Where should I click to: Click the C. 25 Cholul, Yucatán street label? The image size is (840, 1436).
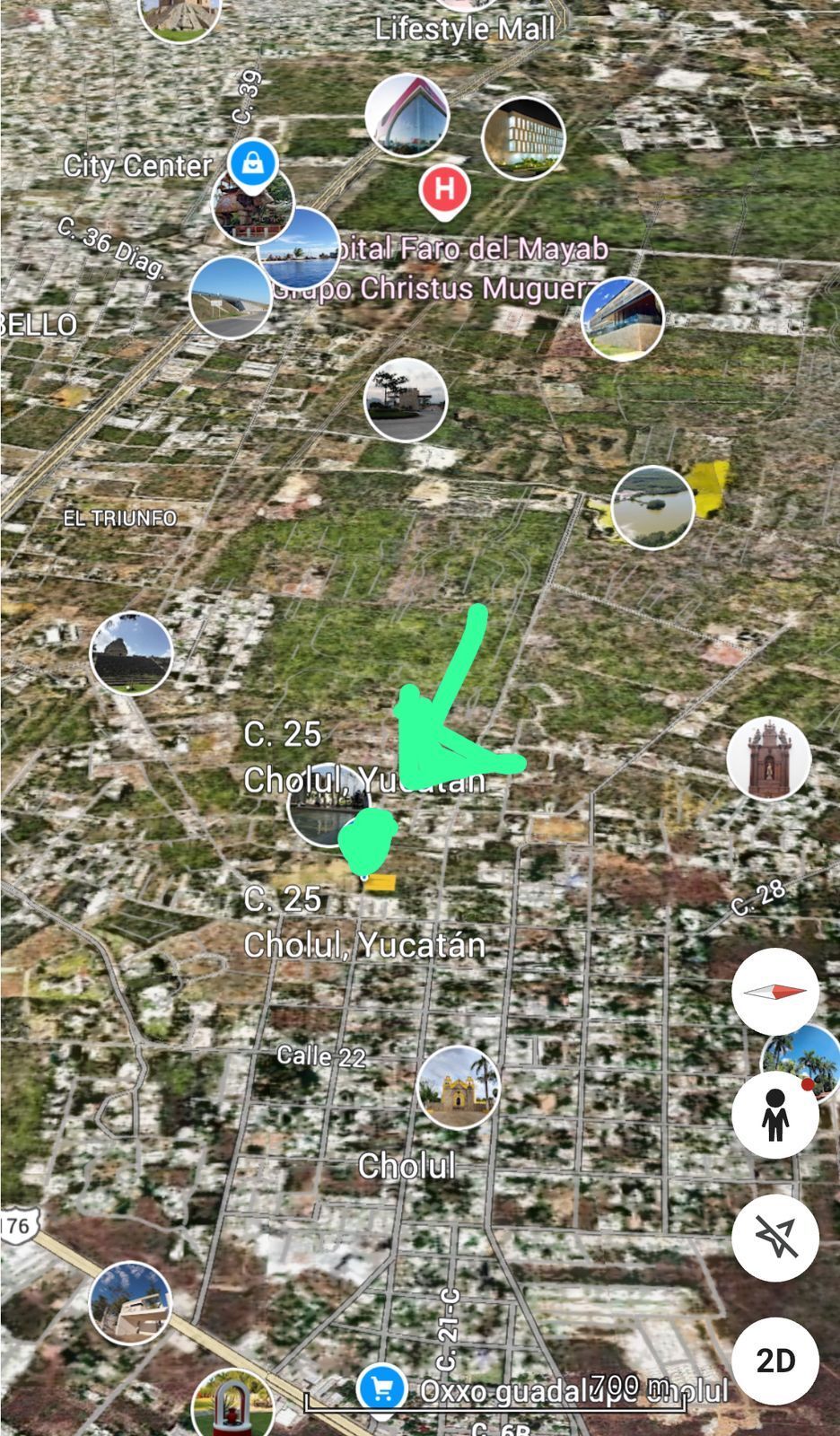[365, 919]
